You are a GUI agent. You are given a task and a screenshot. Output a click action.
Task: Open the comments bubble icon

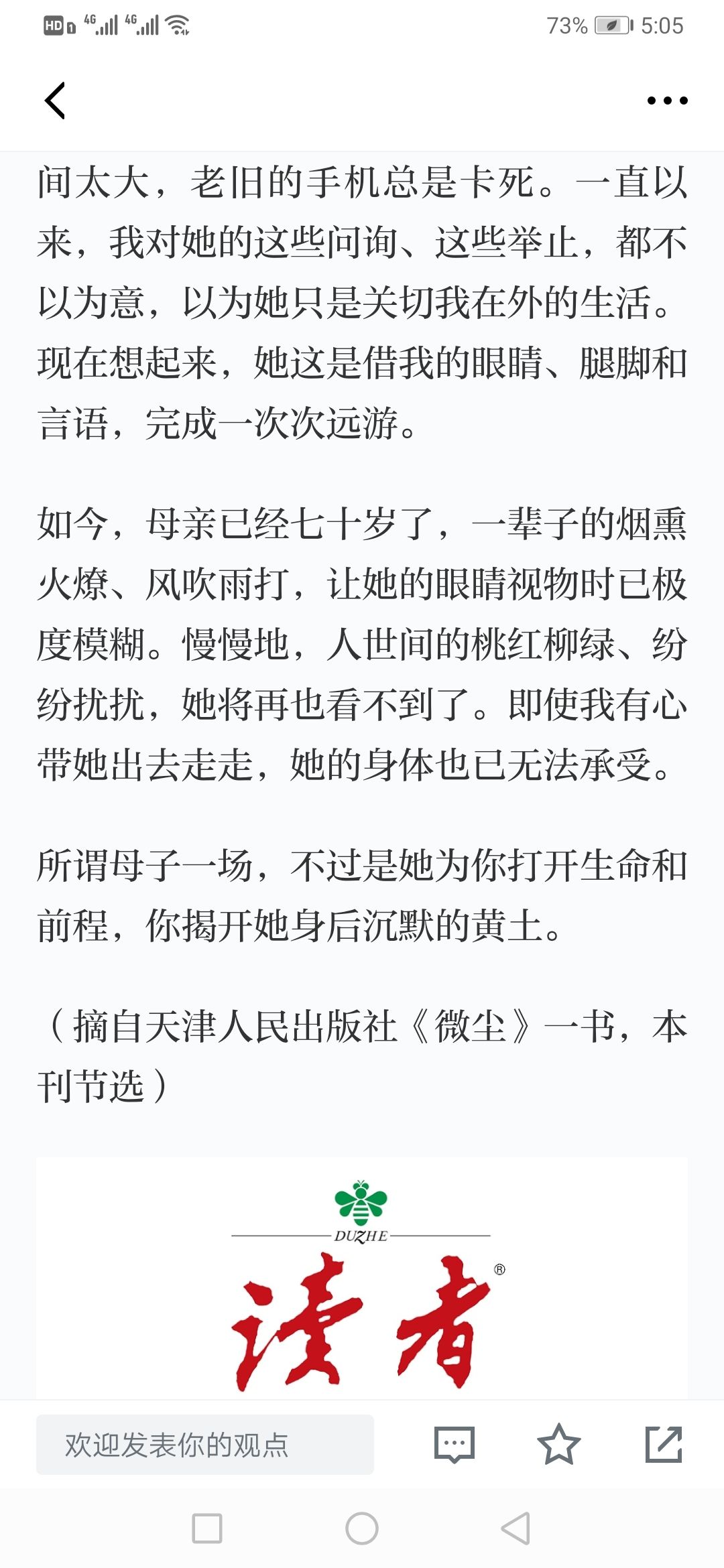pyautogui.click(x=455, y=1445)
